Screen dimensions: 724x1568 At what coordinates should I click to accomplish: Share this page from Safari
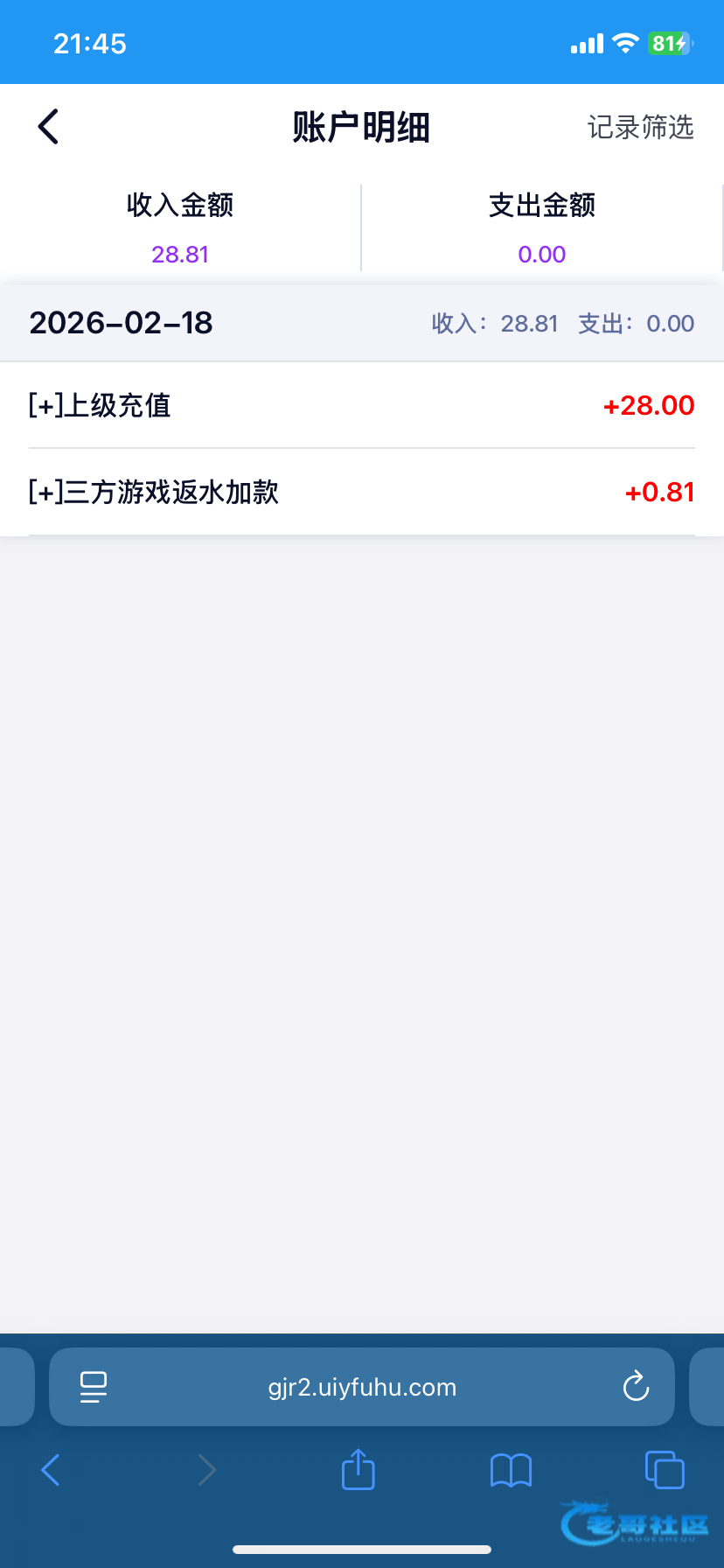point(358,1470)
